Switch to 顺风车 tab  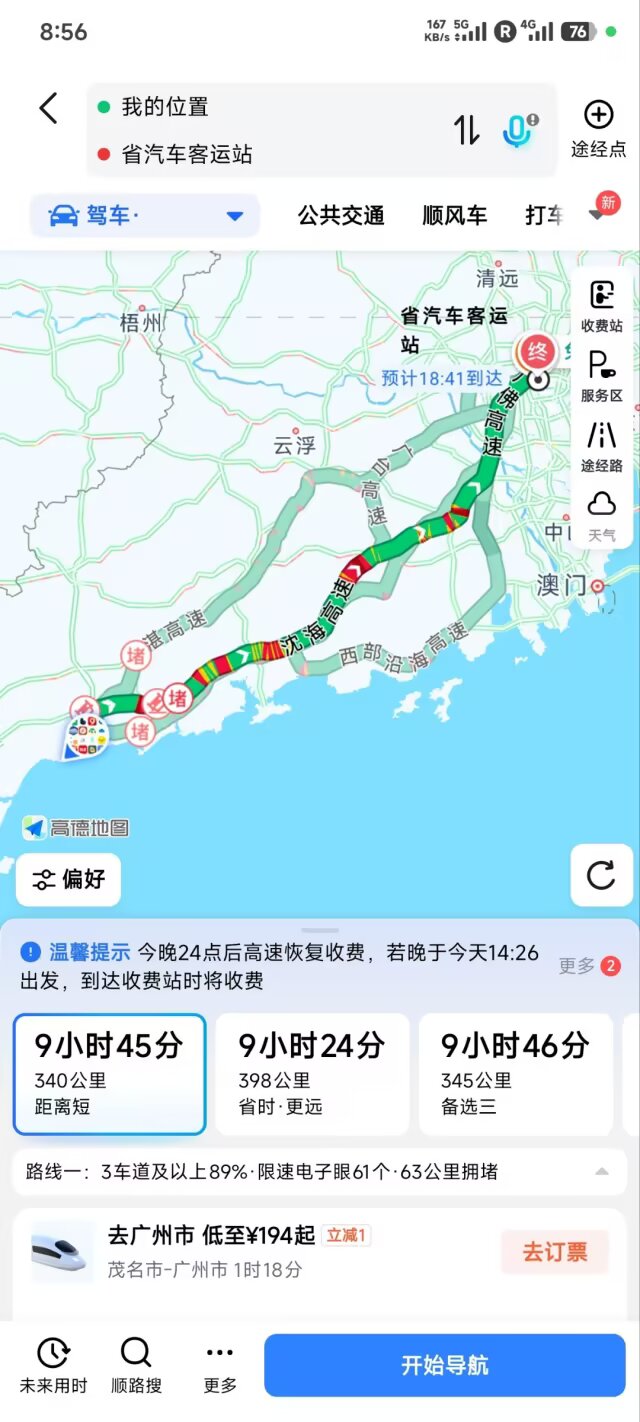[x=454, y=215]
